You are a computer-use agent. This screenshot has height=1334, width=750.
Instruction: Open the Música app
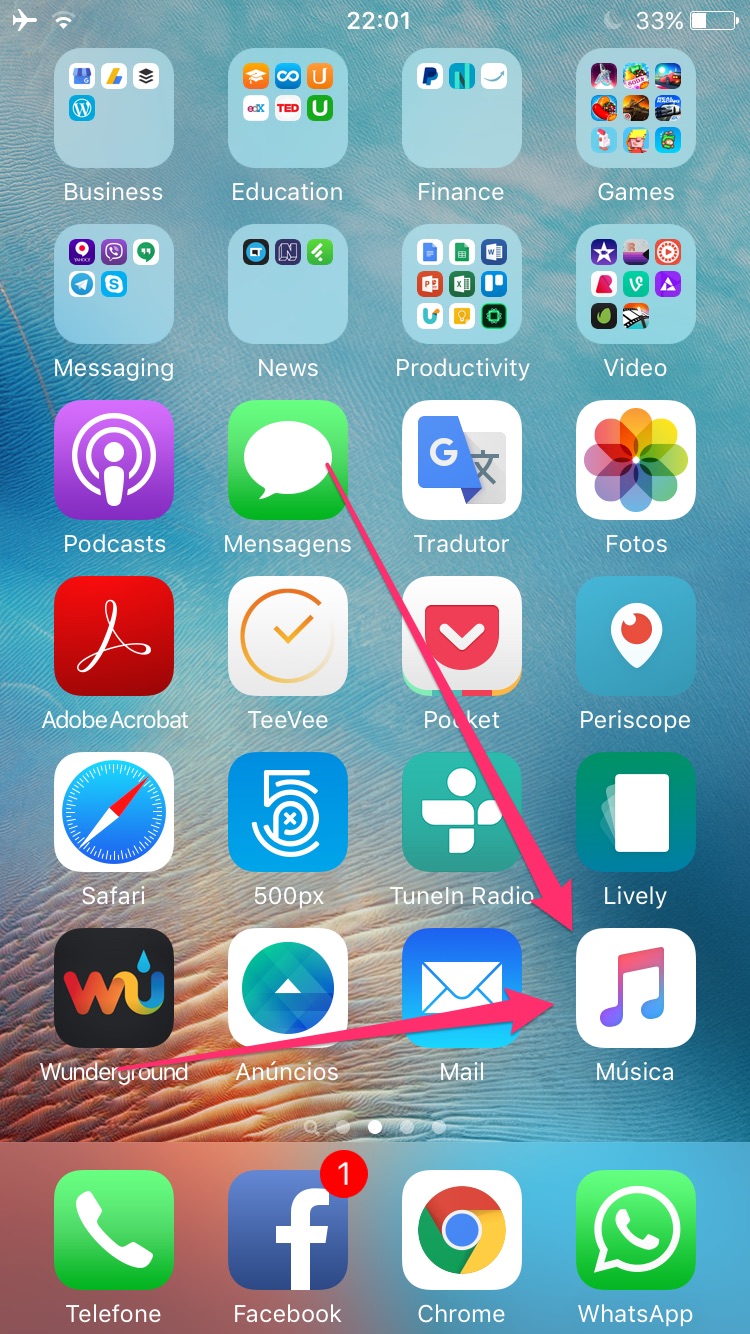tap(635, 987)
